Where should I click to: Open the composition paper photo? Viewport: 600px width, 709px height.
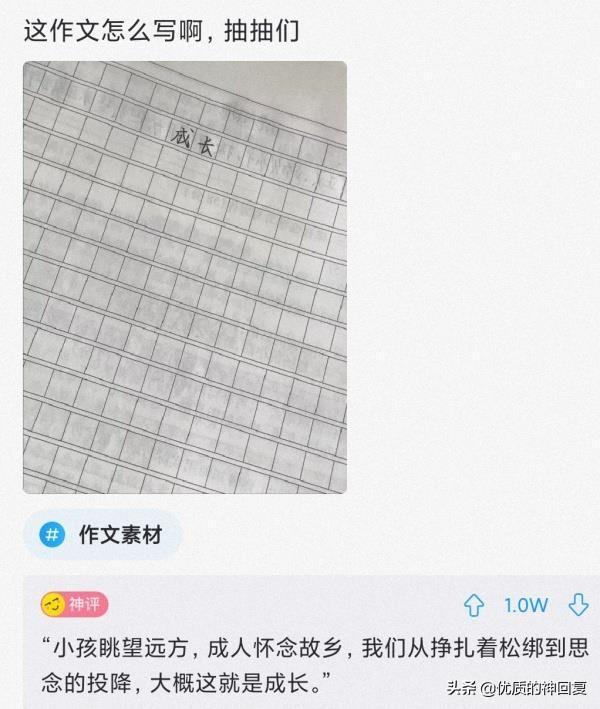[x=185, y=277]
